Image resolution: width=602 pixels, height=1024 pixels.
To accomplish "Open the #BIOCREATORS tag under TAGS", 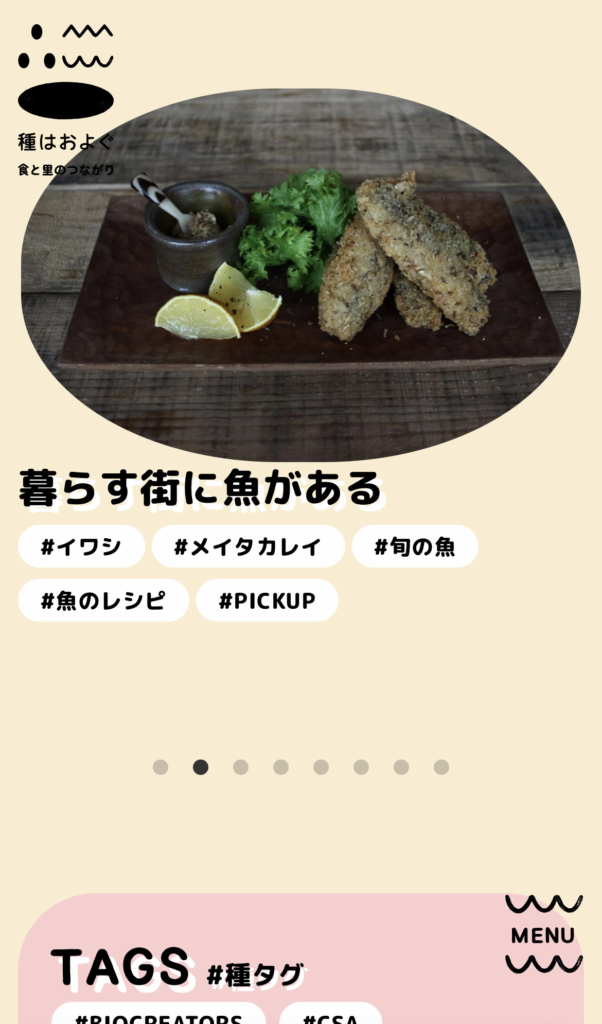I will pos(159,1014).
